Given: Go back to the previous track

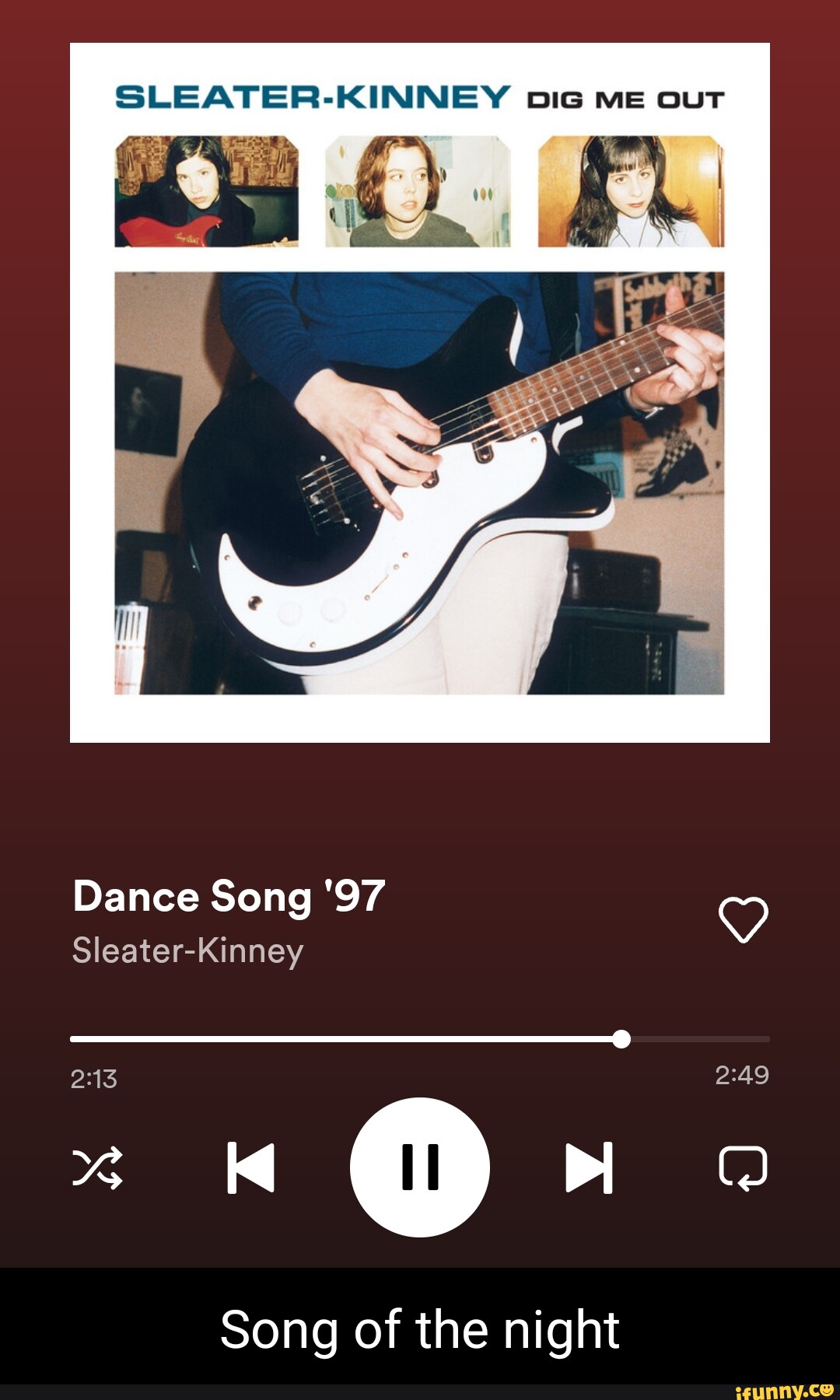Looking at the screenshot, I should click(x=250, y=1167).
